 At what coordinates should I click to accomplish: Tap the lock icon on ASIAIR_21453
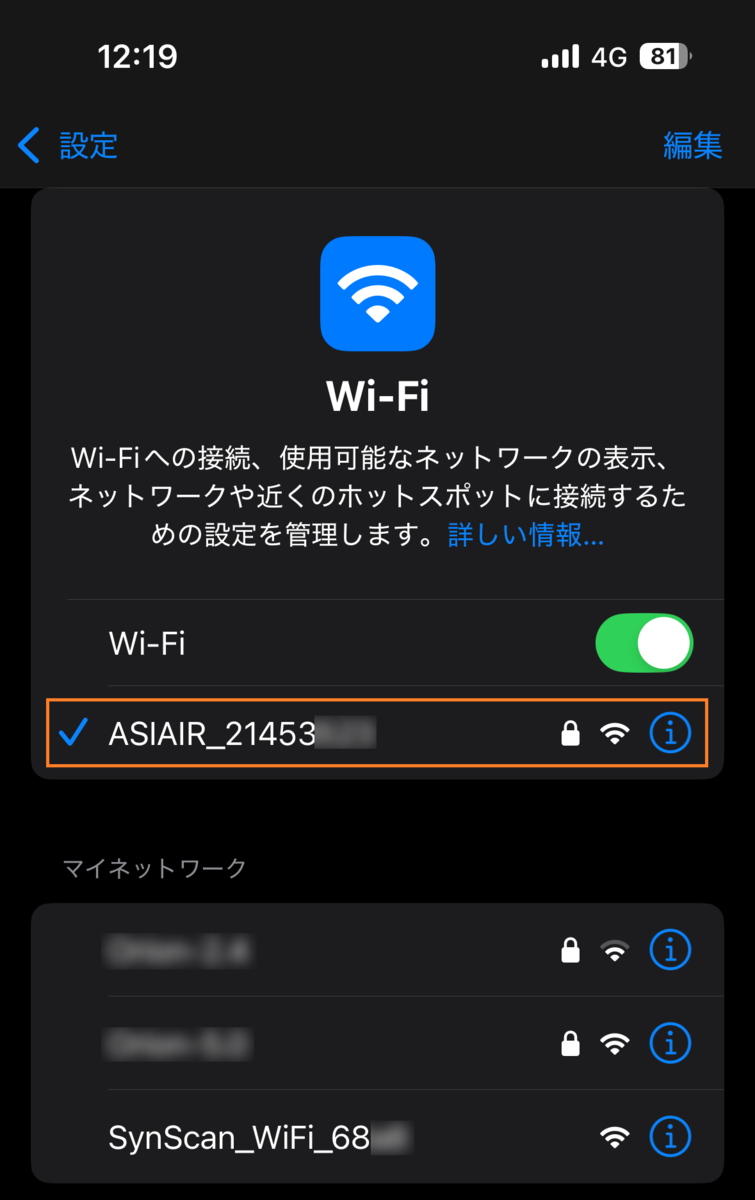570,733
